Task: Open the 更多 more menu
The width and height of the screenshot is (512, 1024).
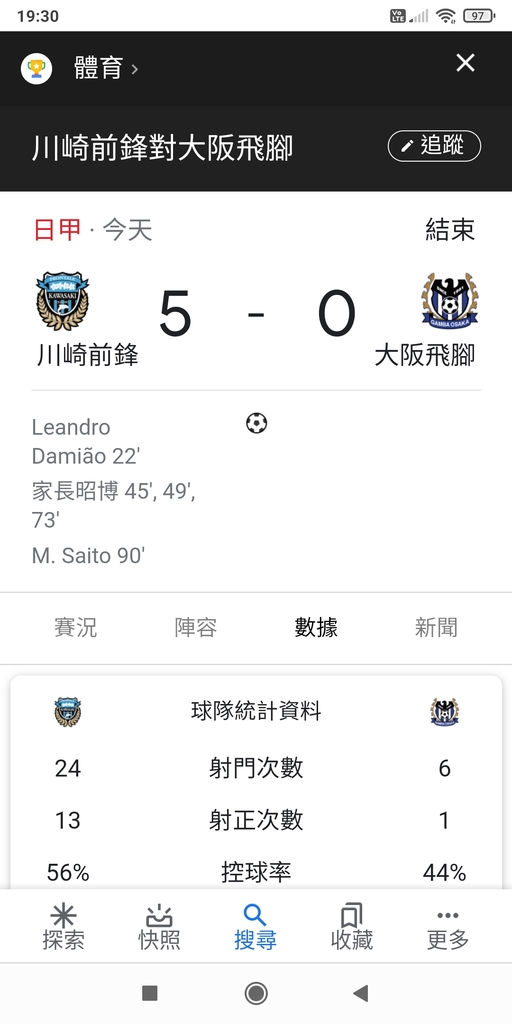Action: 448,926
